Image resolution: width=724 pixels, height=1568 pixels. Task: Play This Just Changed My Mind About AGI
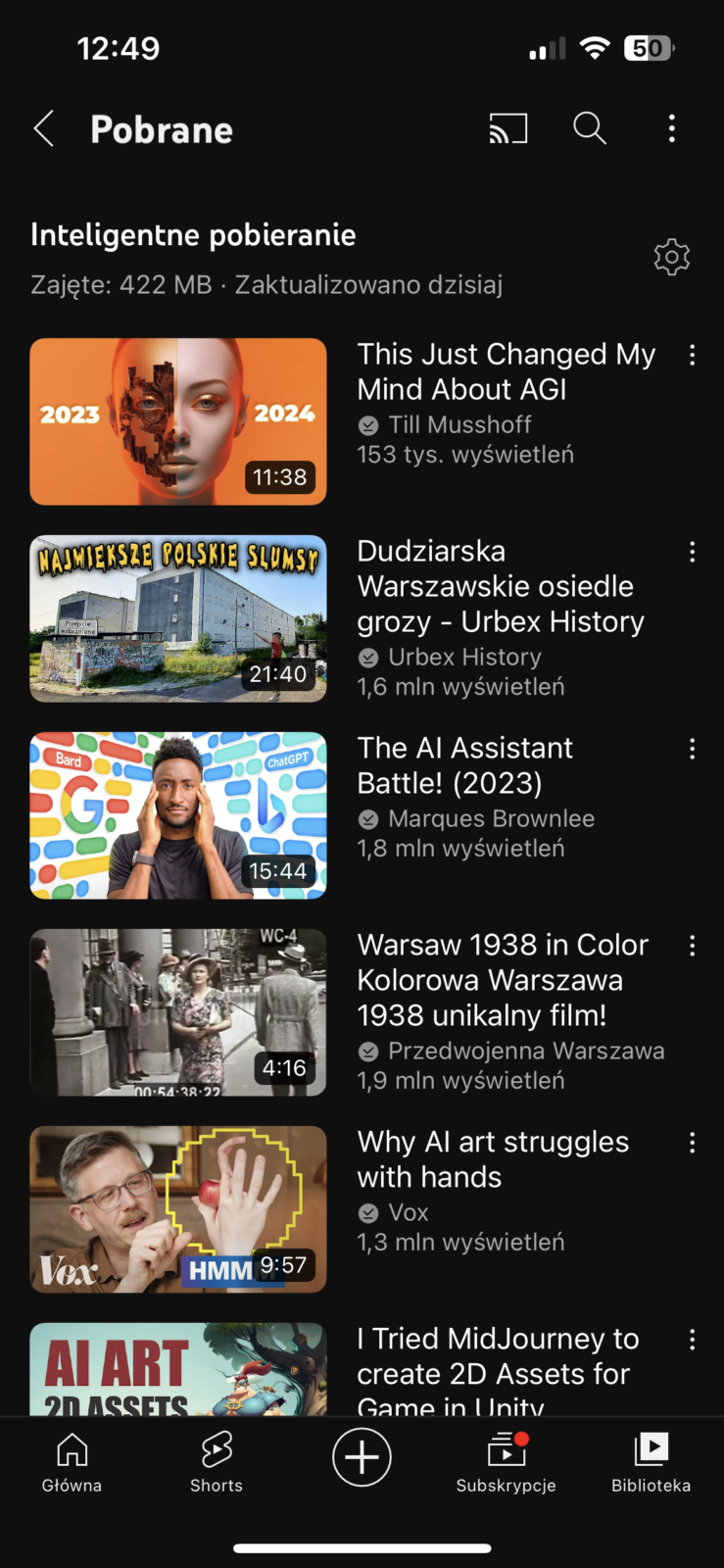click(x=178, y=421)
